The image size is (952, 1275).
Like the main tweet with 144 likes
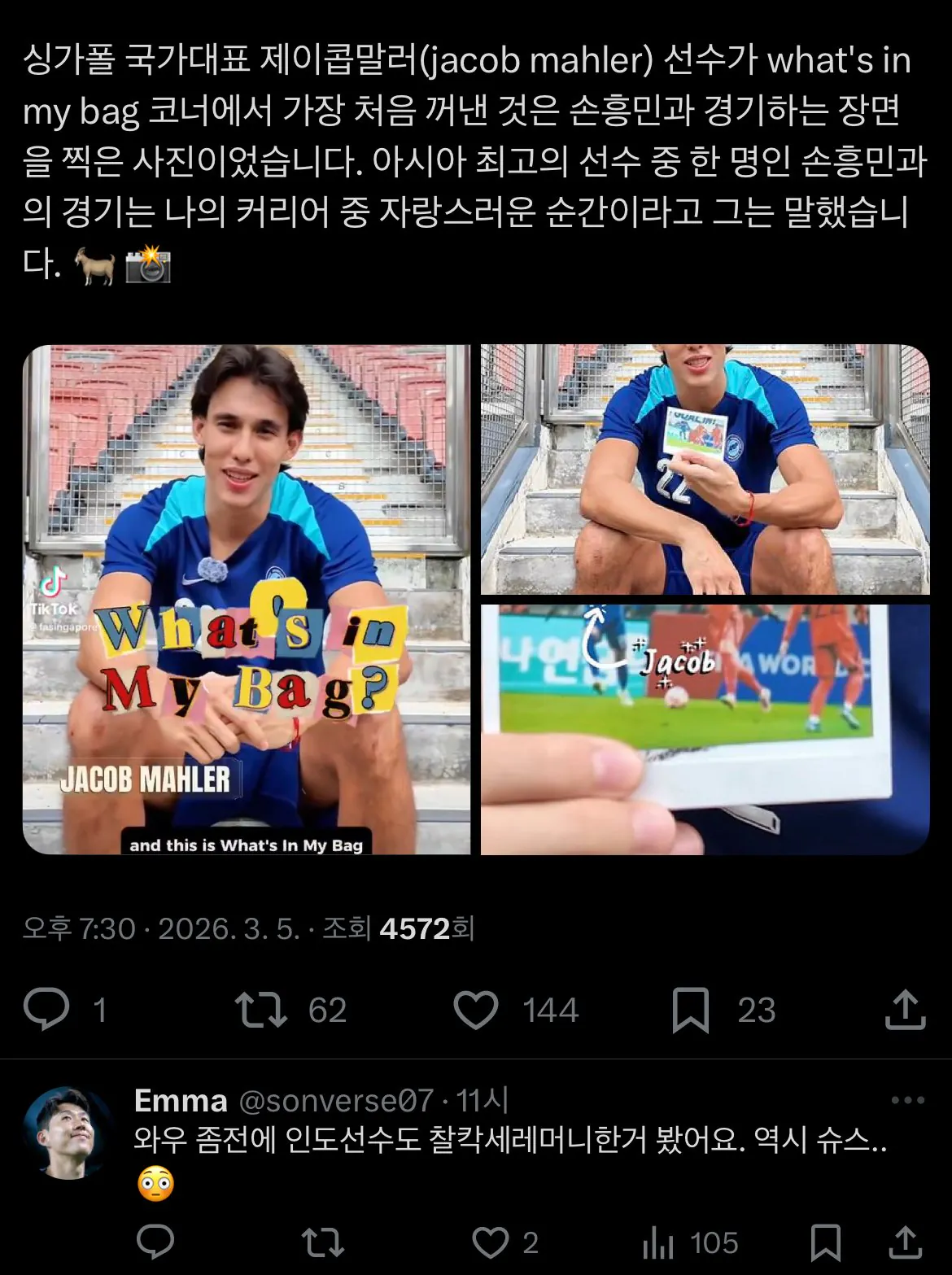point(476,1010)
